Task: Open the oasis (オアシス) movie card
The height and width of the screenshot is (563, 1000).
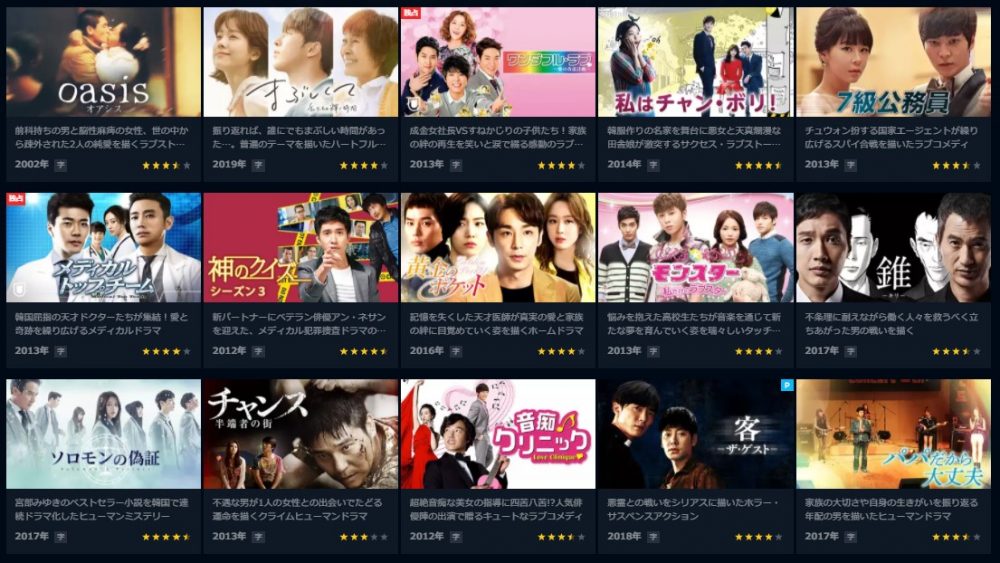Action: 103,63
